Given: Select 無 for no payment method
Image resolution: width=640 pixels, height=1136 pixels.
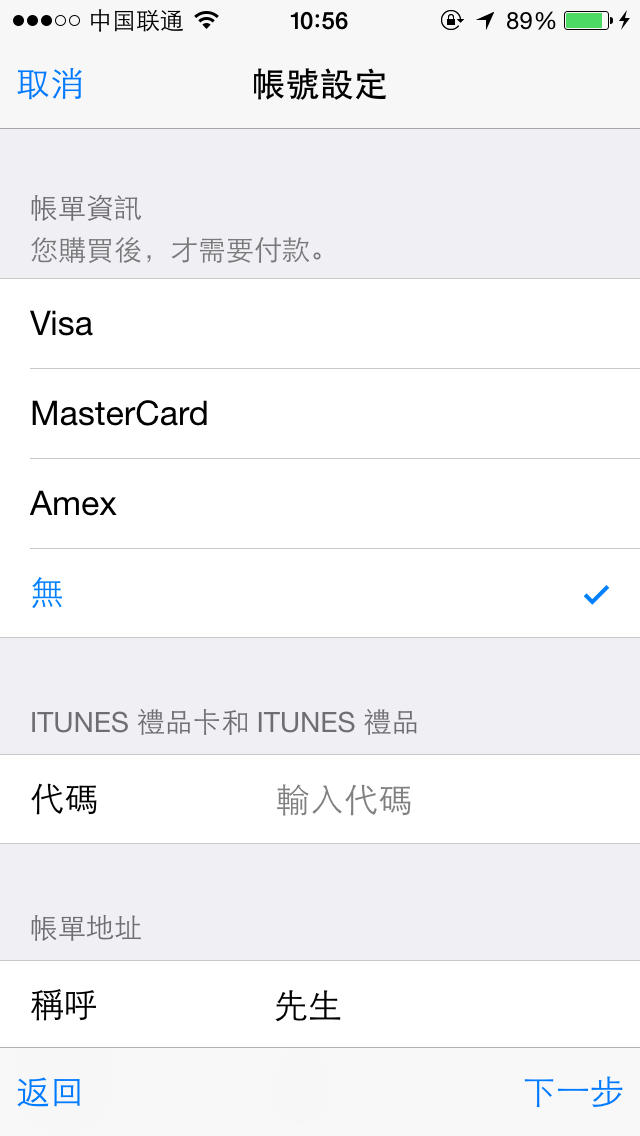Looking at the screenshot, I should 320,594.
